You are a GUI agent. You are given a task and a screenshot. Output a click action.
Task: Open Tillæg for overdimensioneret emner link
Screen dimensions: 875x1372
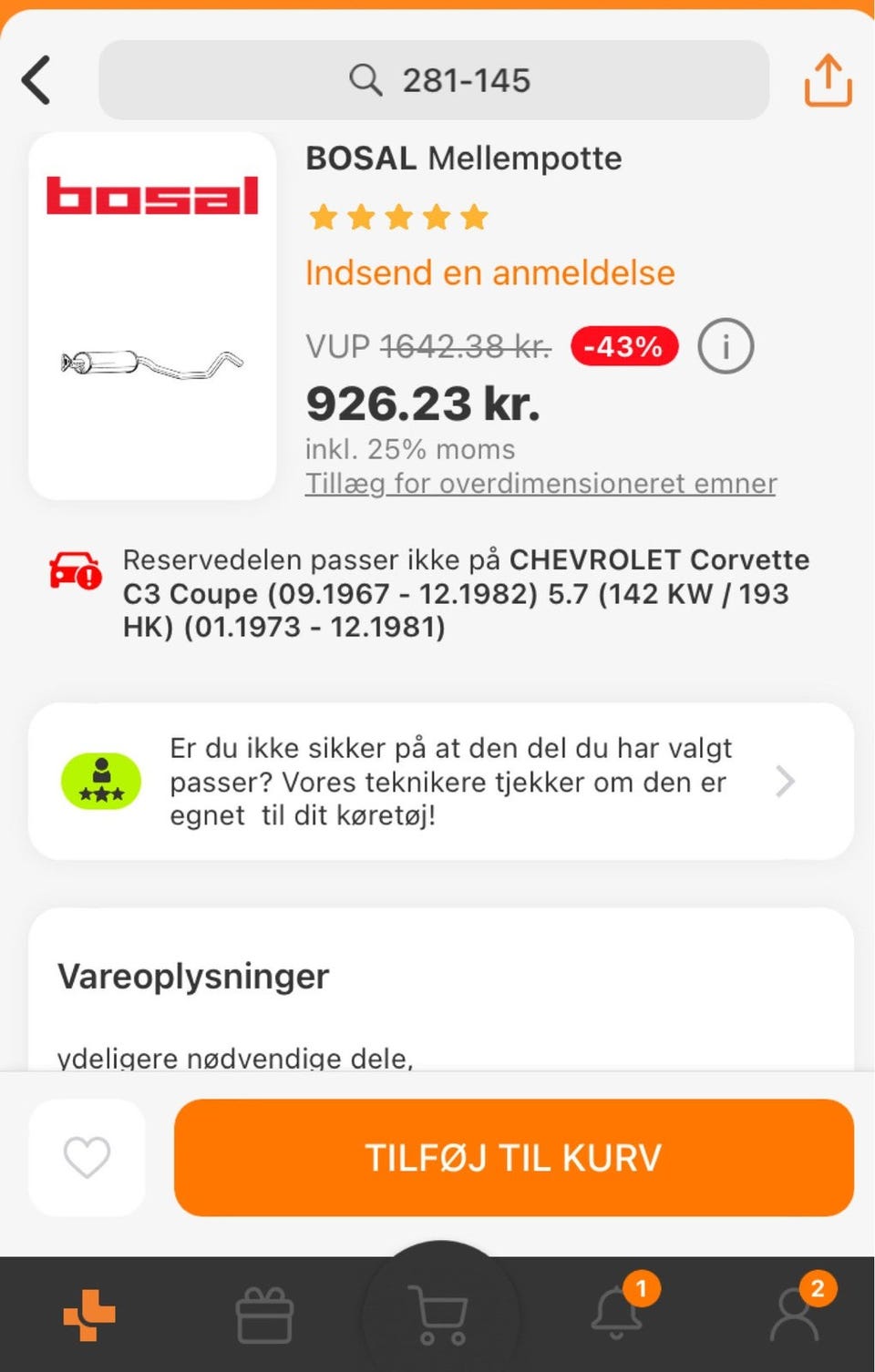pos(540,483)
